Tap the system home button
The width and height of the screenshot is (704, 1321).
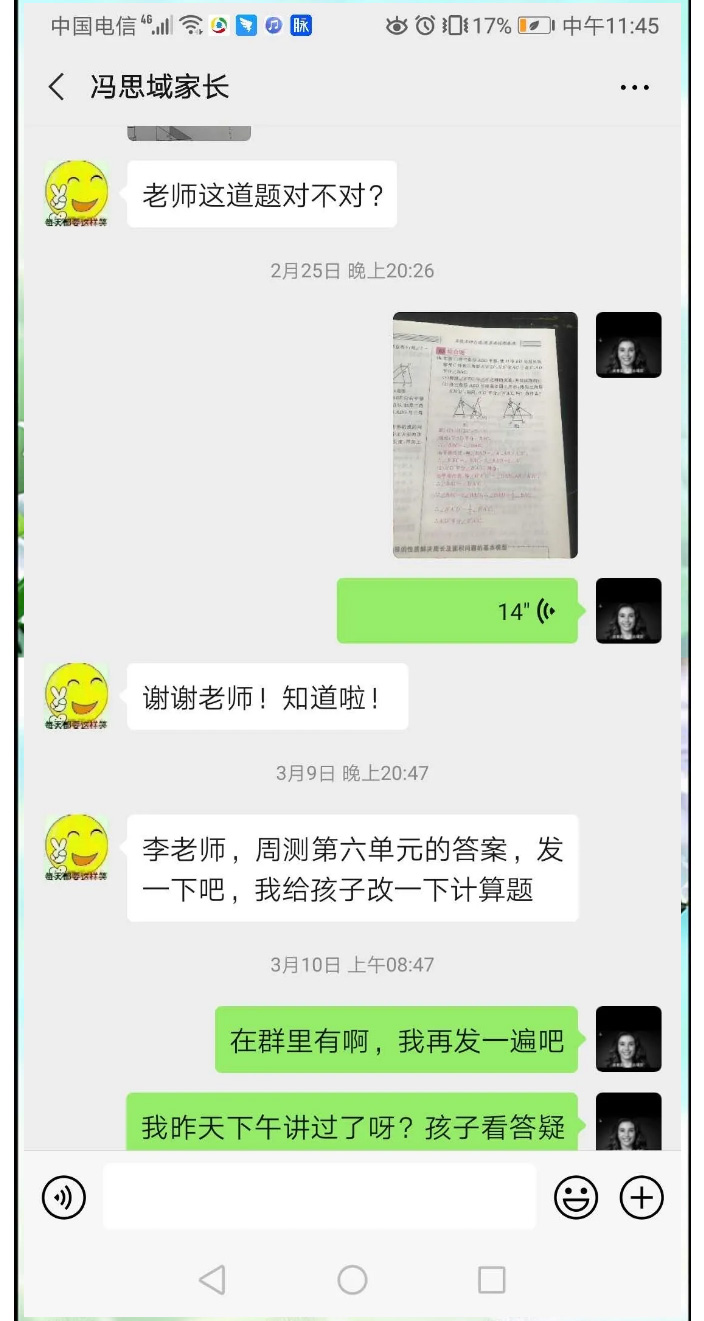352,1279
